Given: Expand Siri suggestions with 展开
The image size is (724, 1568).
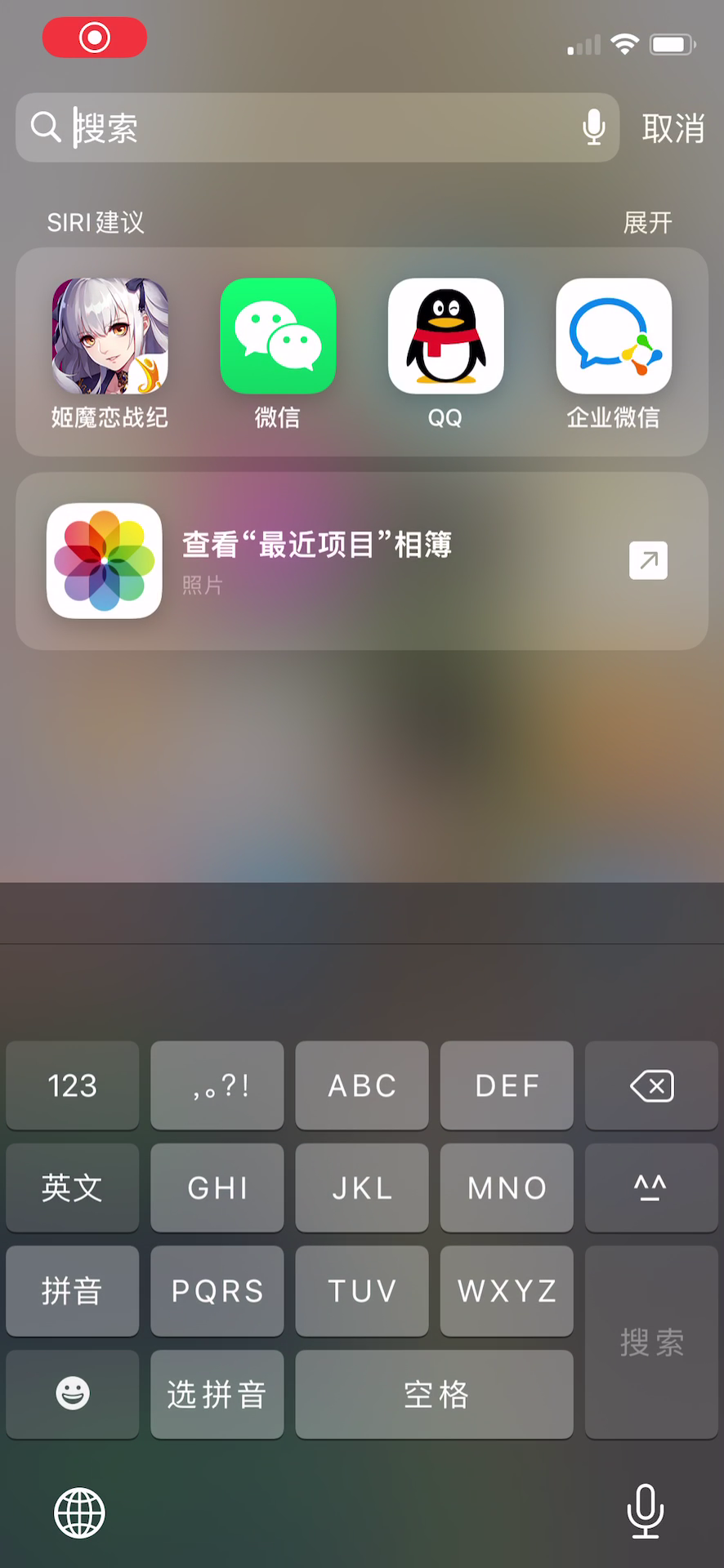Looking at the screenshot, I should click(x=647, y=222).
